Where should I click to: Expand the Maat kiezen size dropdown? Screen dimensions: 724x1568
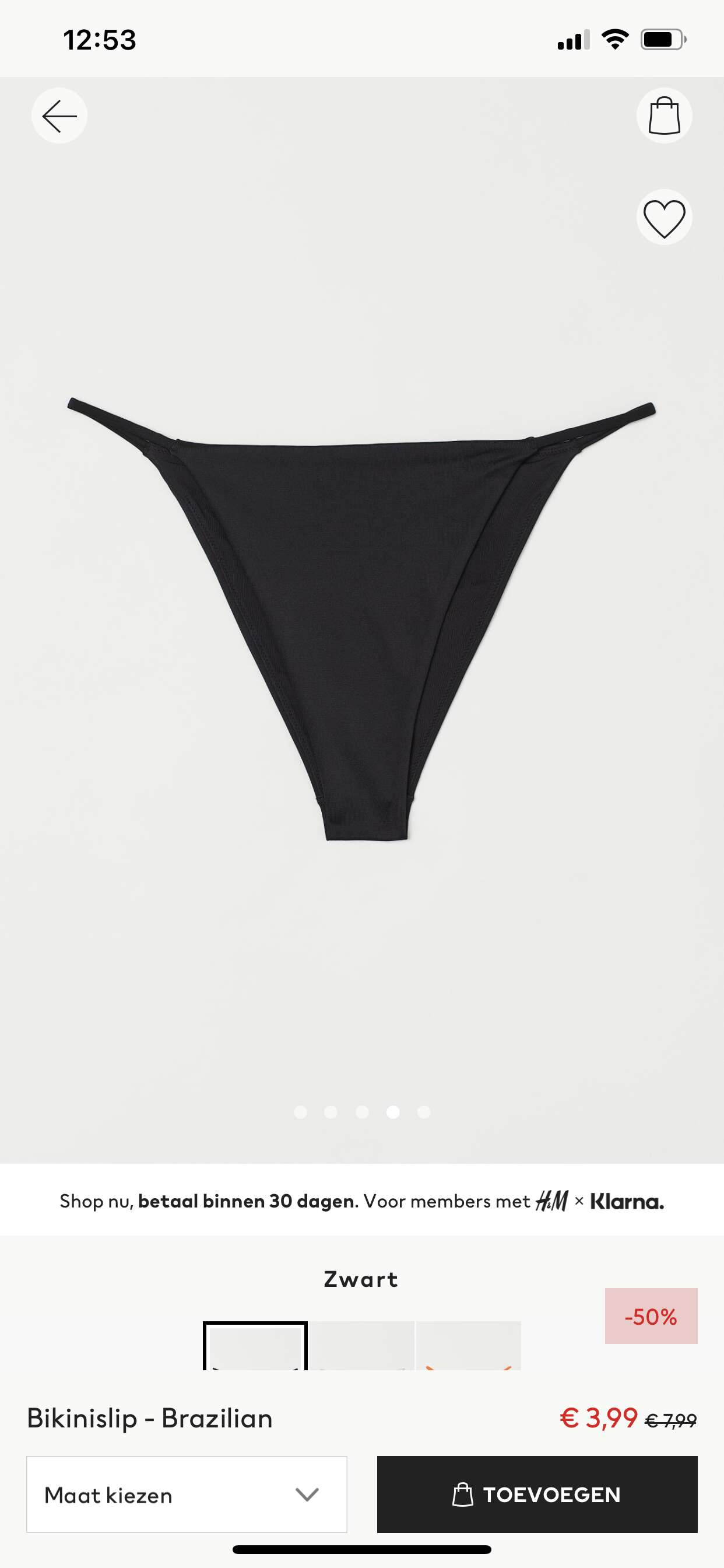[187, 1494]
